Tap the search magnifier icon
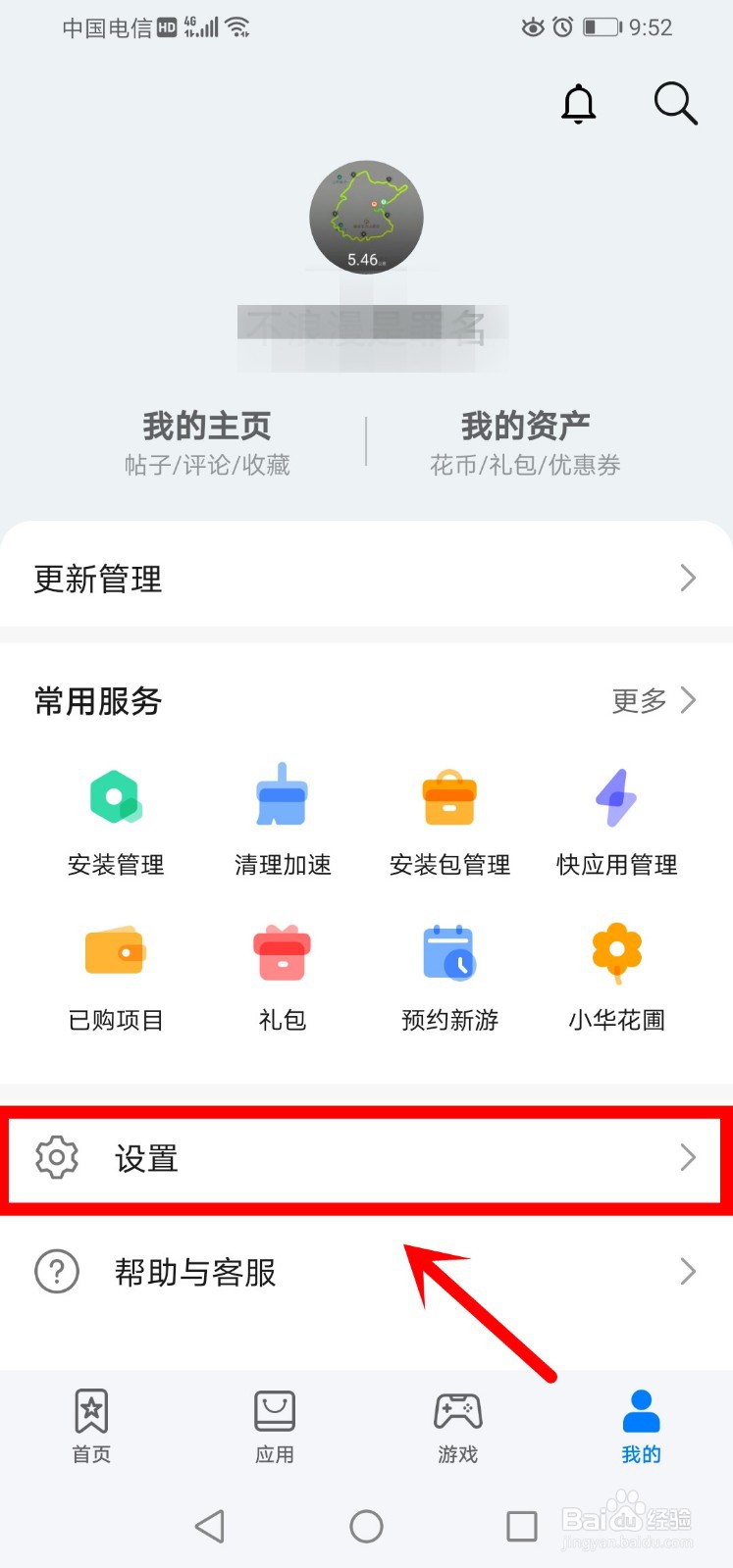The width and height of the screenshot is (733, 1568). (x=675, y=103)
